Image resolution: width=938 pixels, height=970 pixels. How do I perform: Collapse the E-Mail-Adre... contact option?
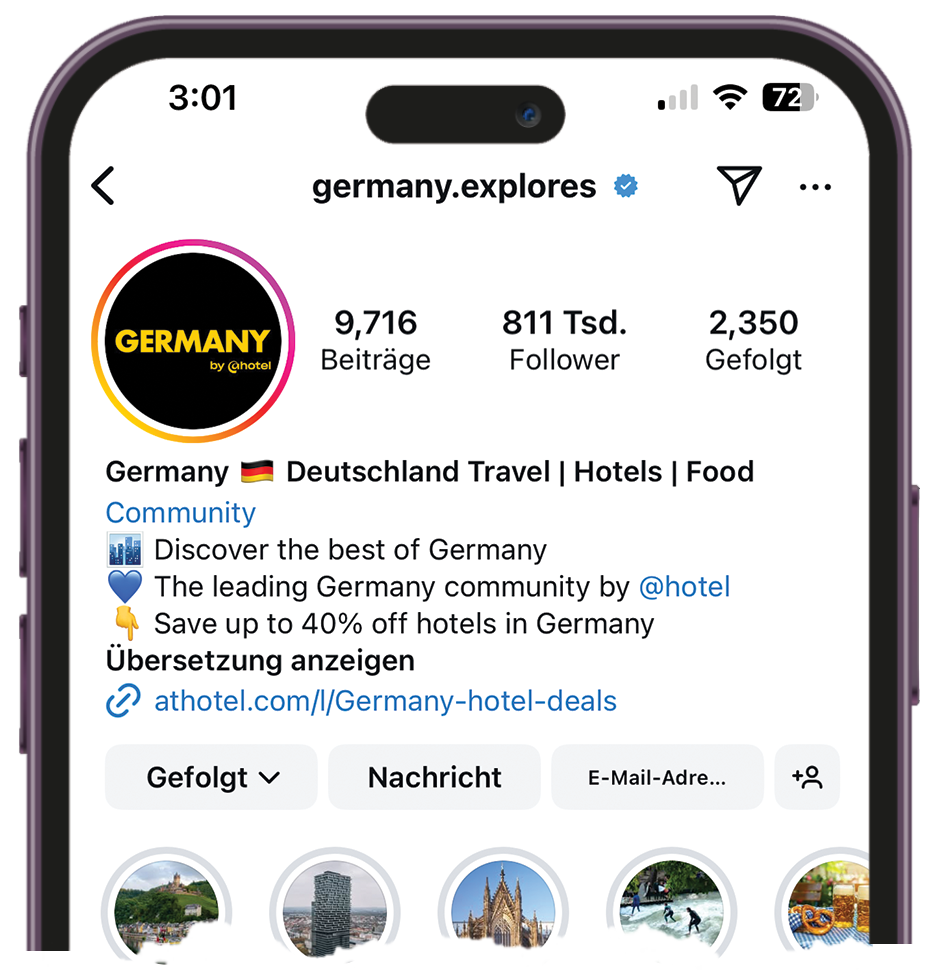click(657, 777)
